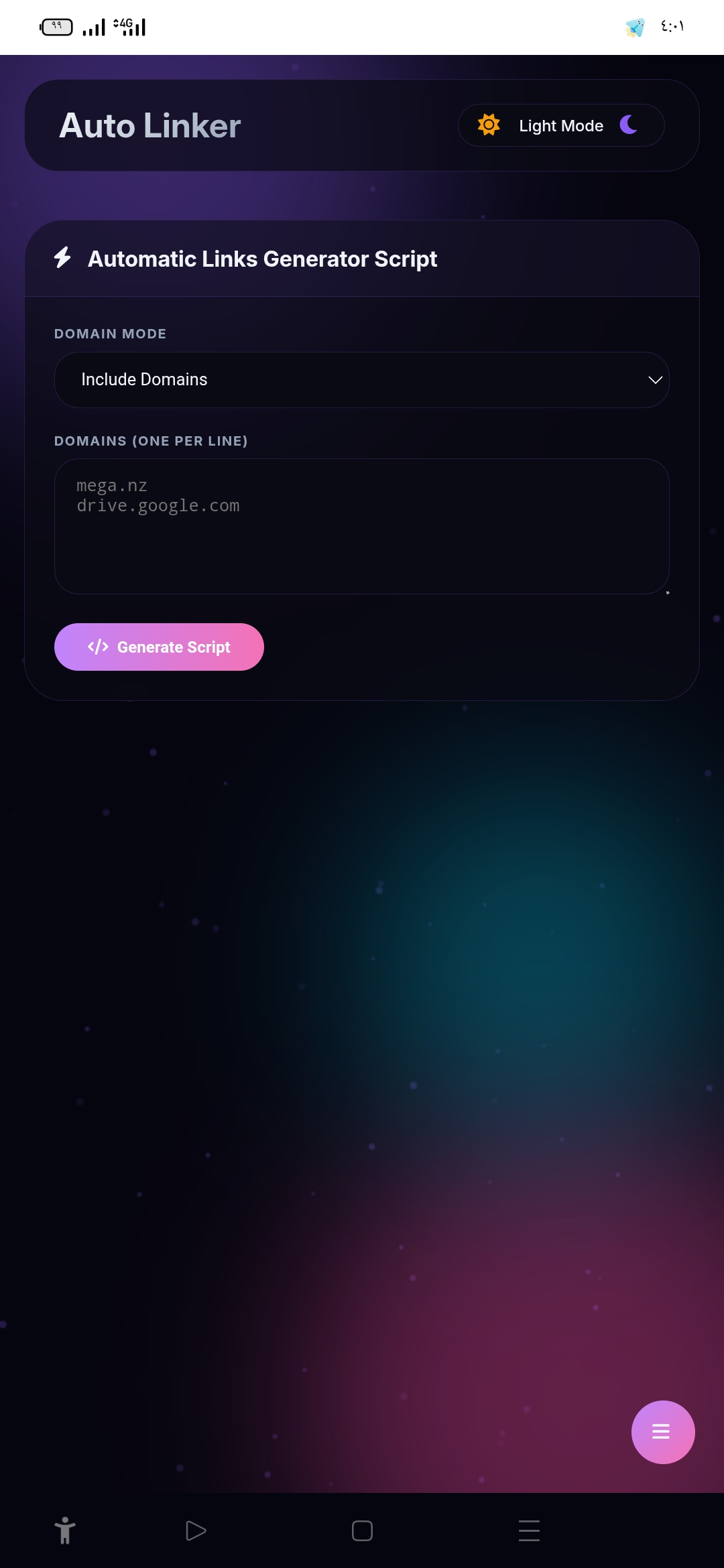The image size is (724, 1568).
Task: Toggle the Light Mode theme switch
Action: 561,125
